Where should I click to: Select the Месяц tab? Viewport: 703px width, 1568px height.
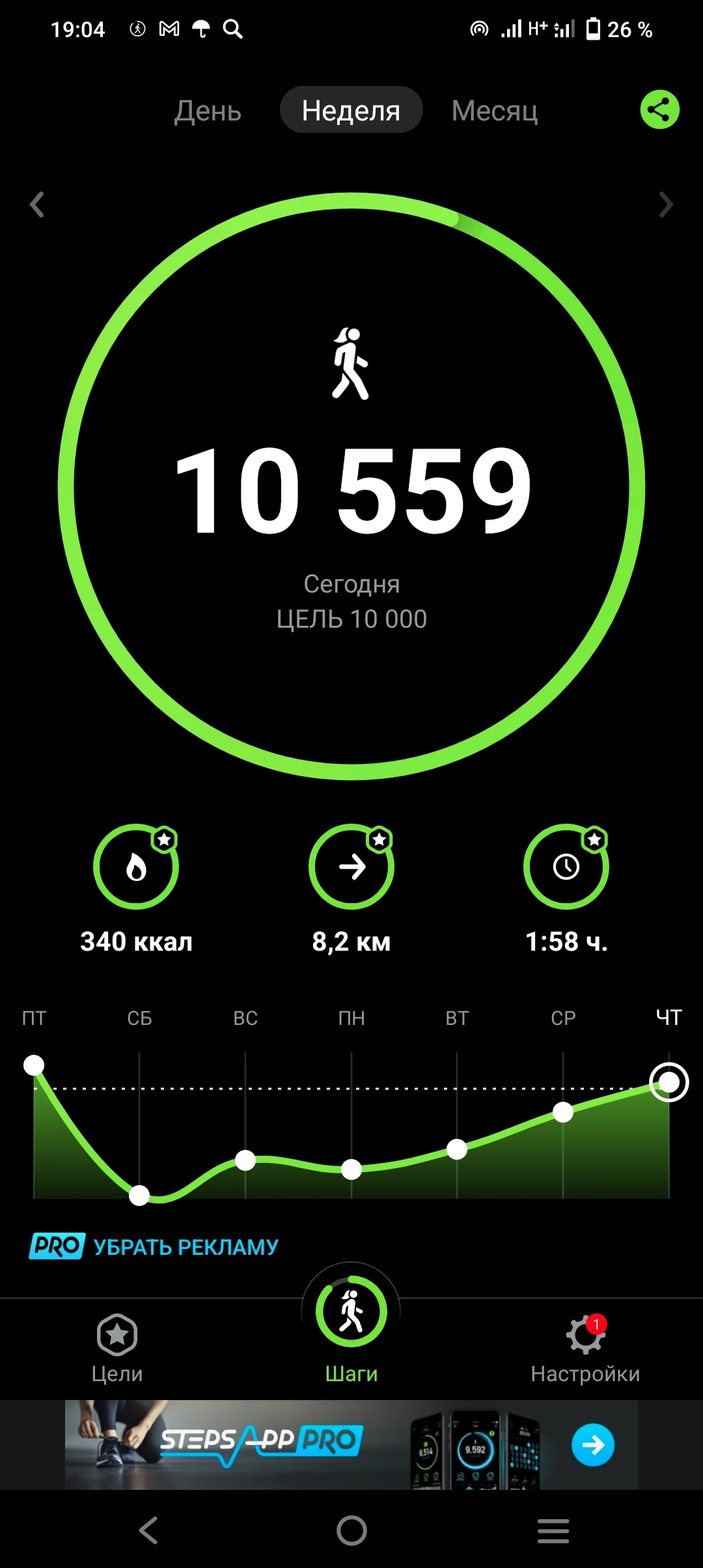pyautogui.click(x=495, y=111)
